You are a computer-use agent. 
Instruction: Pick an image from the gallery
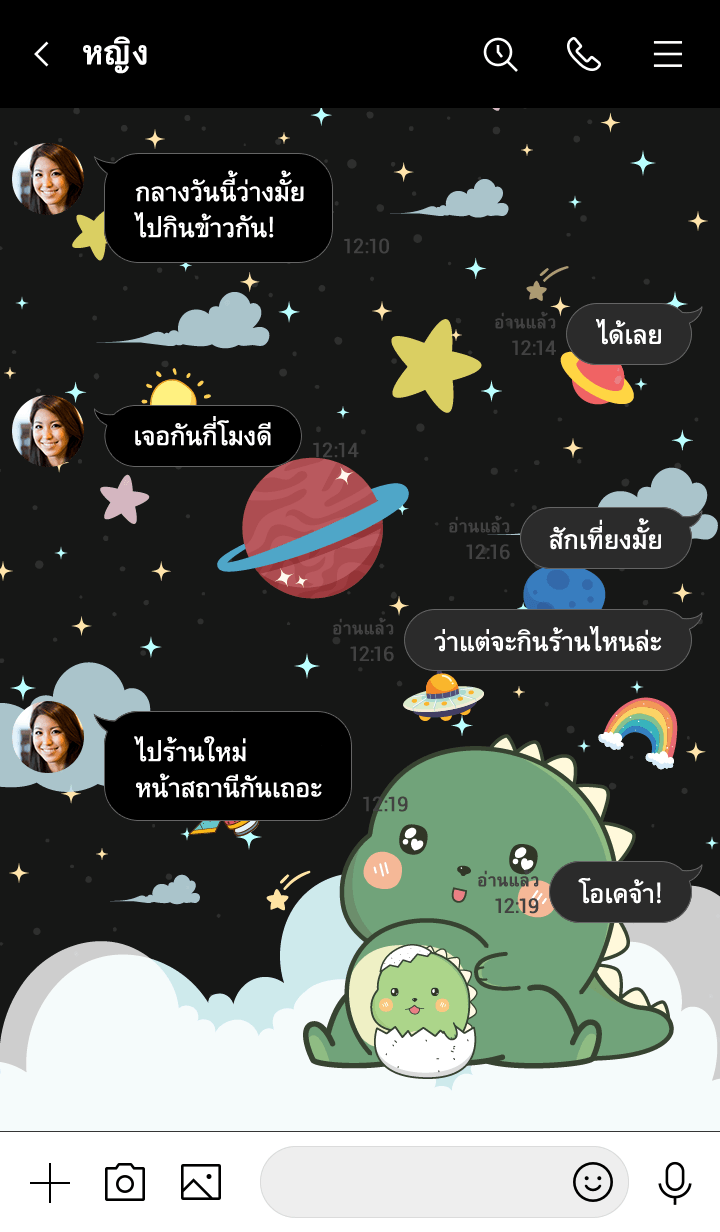pyautogui.click(x=201, y=1183)
